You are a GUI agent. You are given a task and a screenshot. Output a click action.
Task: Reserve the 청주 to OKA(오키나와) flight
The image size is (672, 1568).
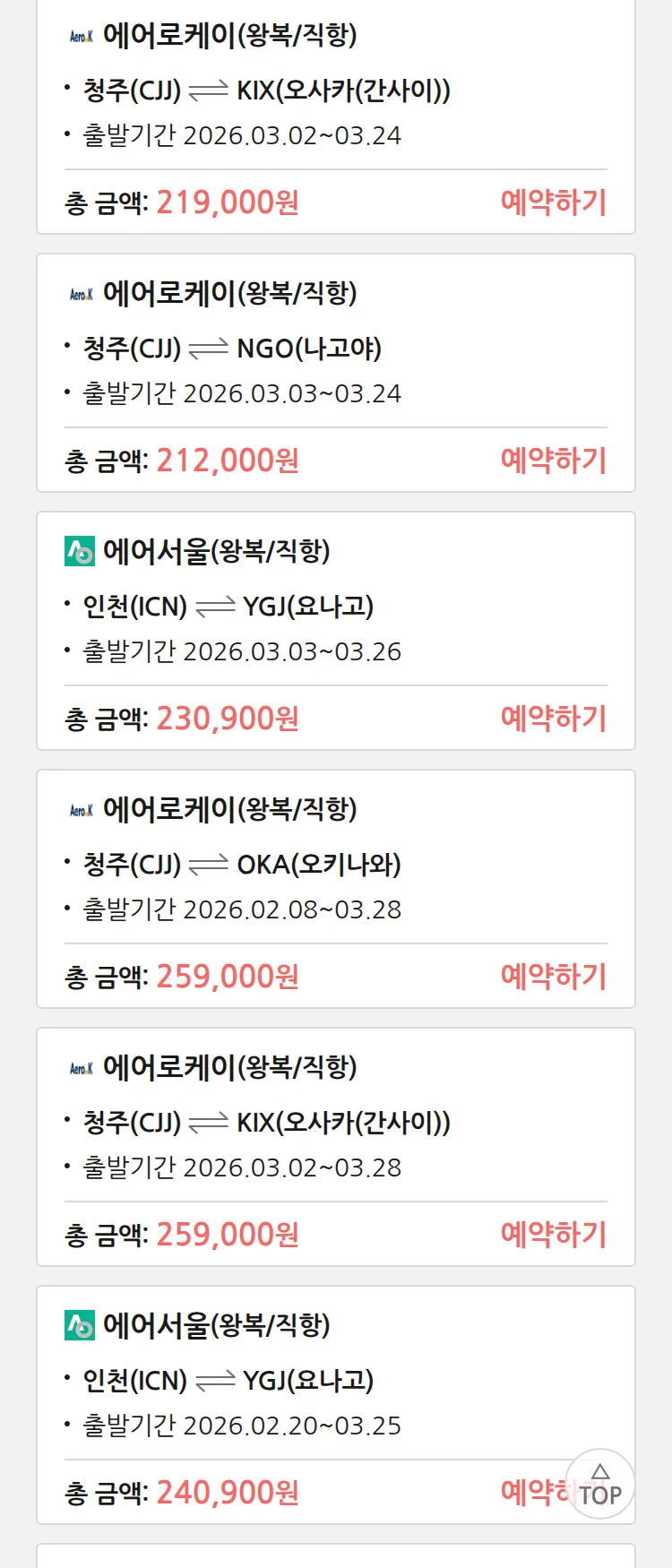(x=553, y=977)
